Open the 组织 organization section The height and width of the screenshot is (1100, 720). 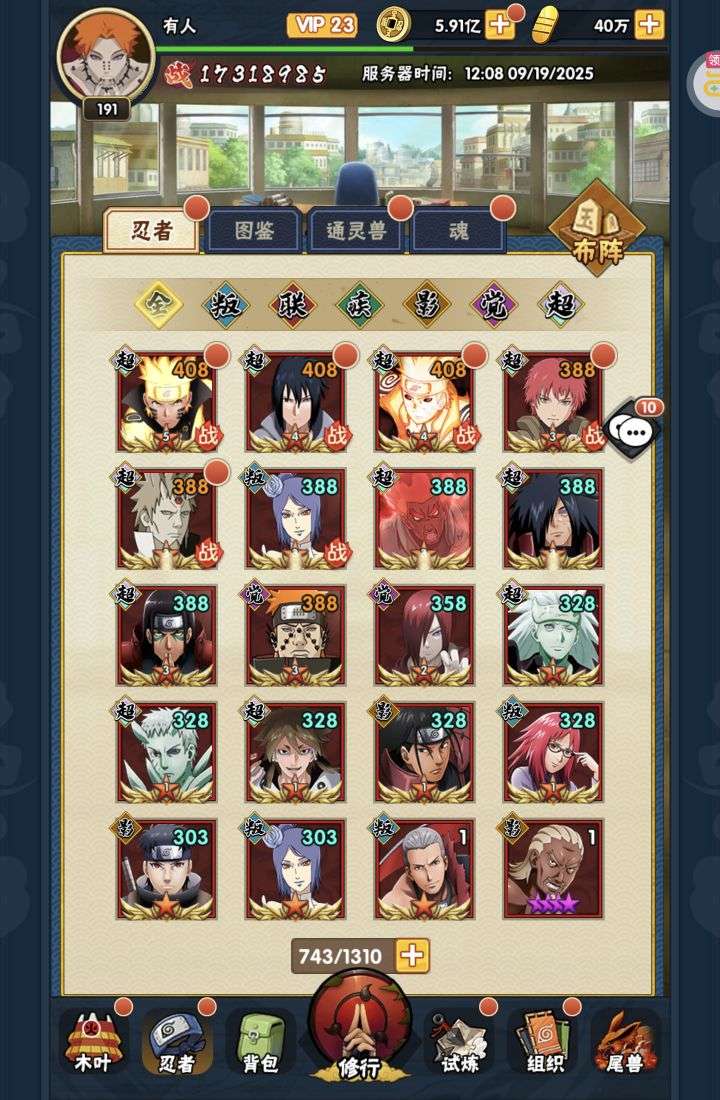[x=543, y=1042]
